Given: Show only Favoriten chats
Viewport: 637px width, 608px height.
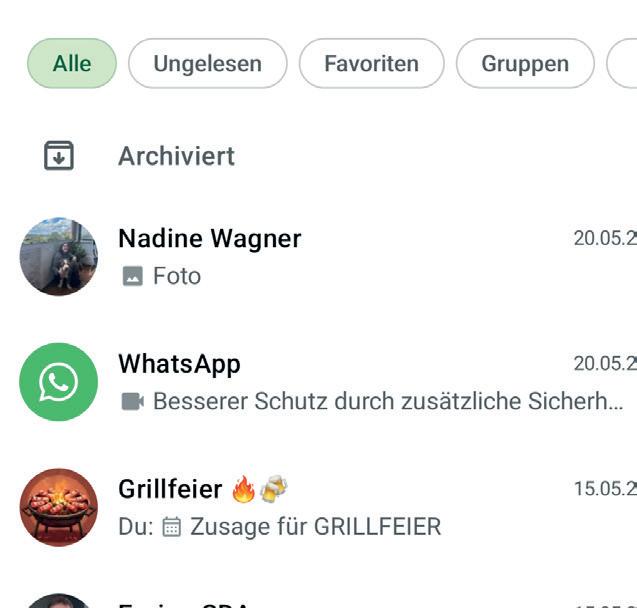Looking at the screenshot, I should pos(371,64).
